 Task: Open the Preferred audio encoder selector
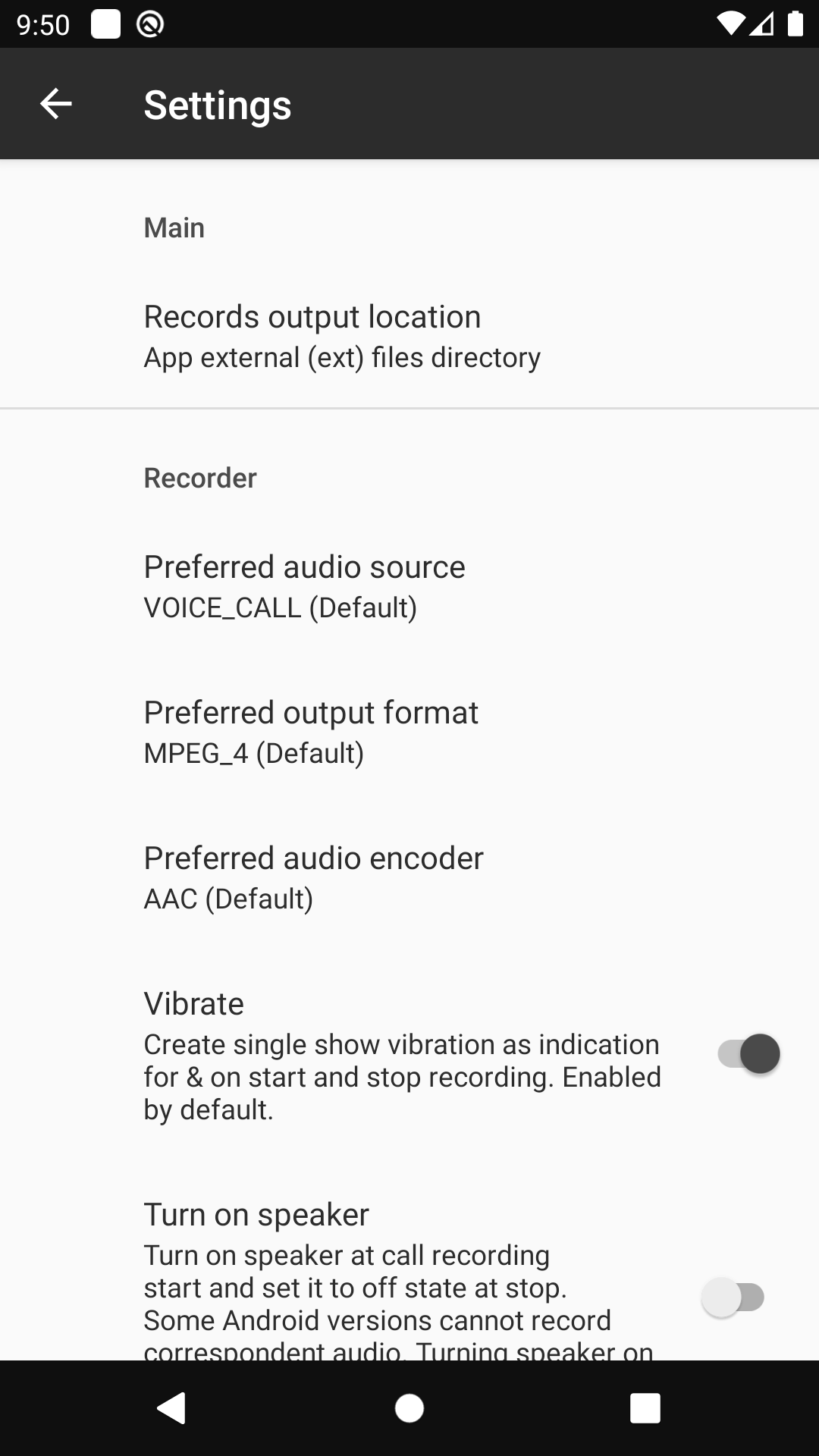pos(313,876)
